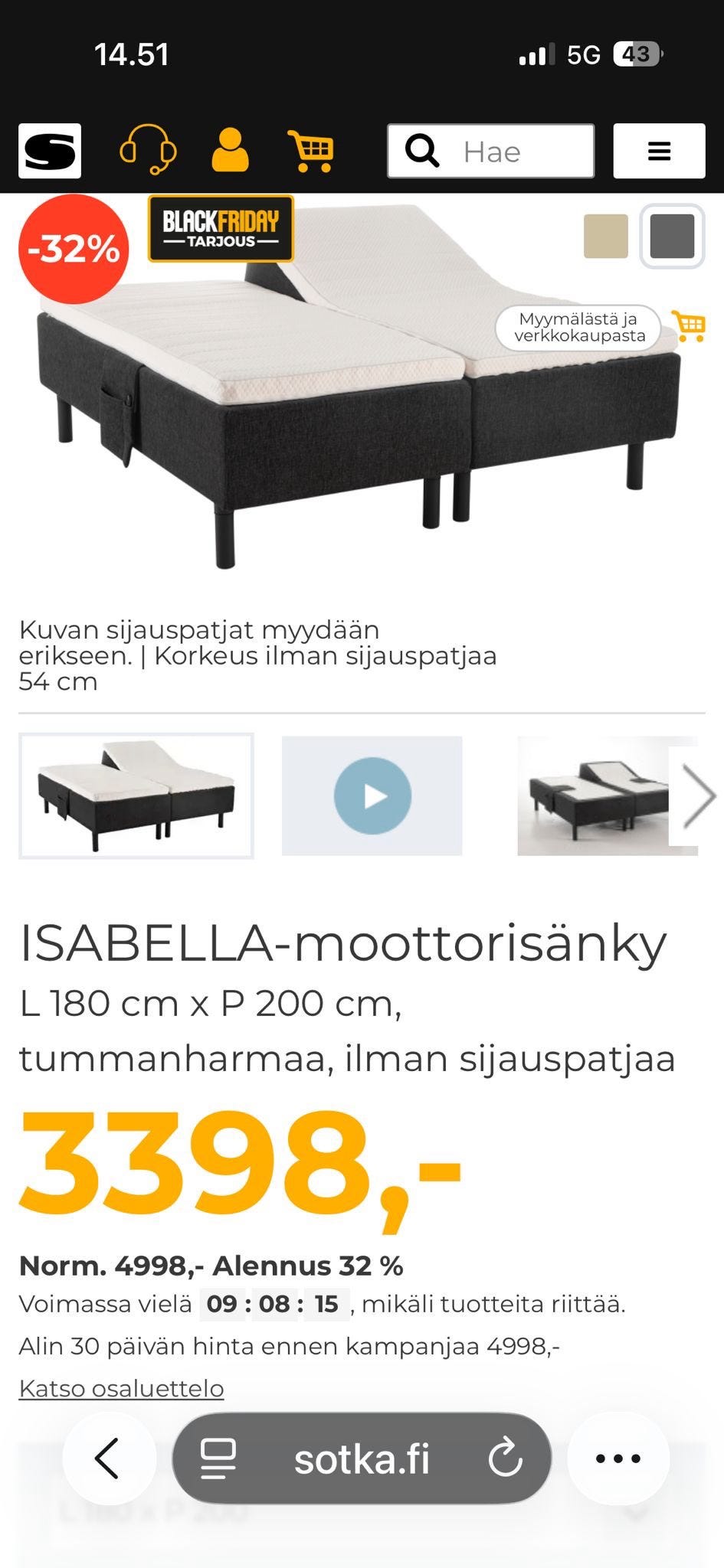Viewport: 724px width, 1568px height.
Task: Reload the page with the refresh icon
Action: [x=507, y=1458]
